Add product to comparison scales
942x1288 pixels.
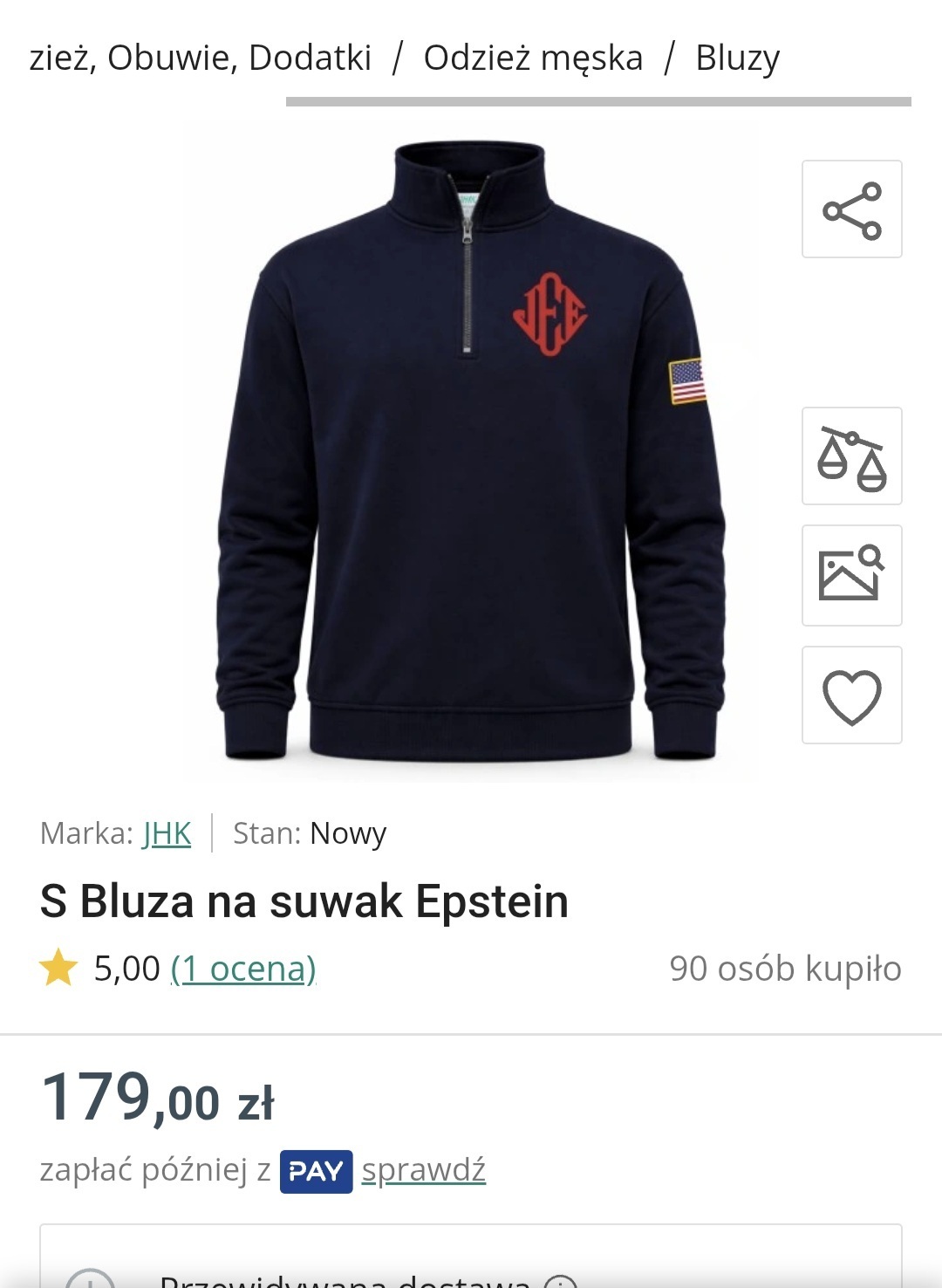(852, 456)
